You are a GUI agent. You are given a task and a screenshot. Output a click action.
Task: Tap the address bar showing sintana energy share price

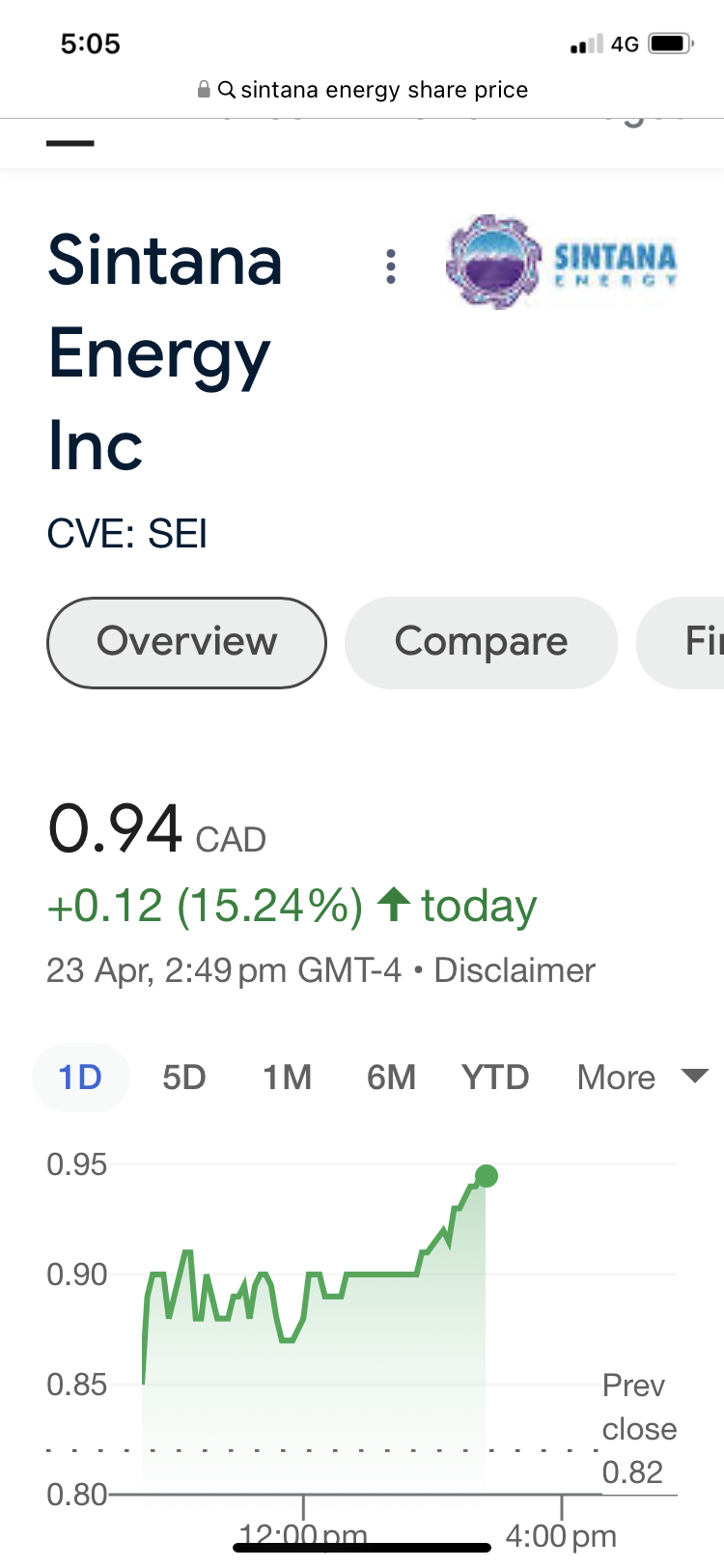(x=362, y=90)
